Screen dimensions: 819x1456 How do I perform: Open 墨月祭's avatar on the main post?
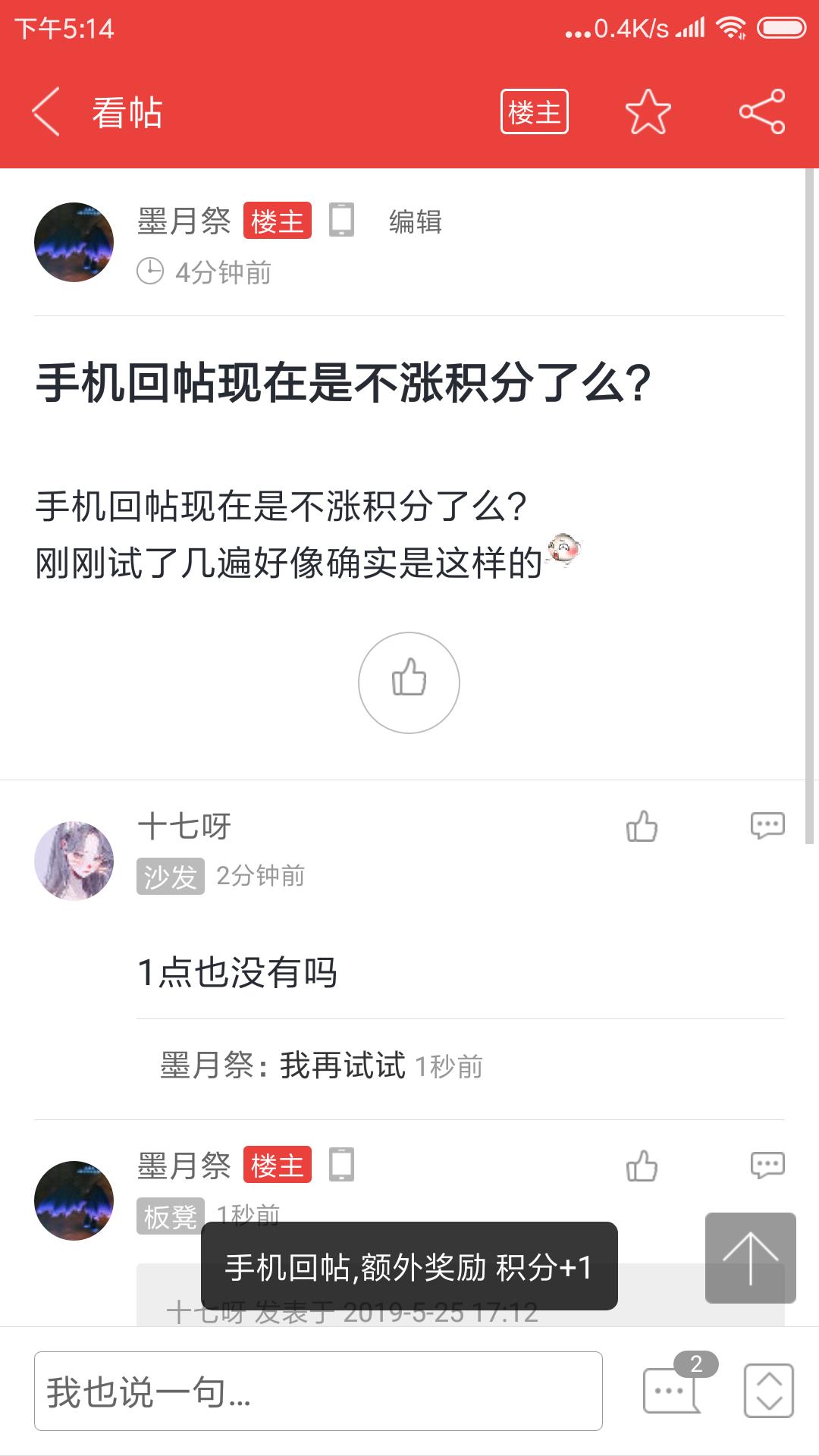click(74, 242)
